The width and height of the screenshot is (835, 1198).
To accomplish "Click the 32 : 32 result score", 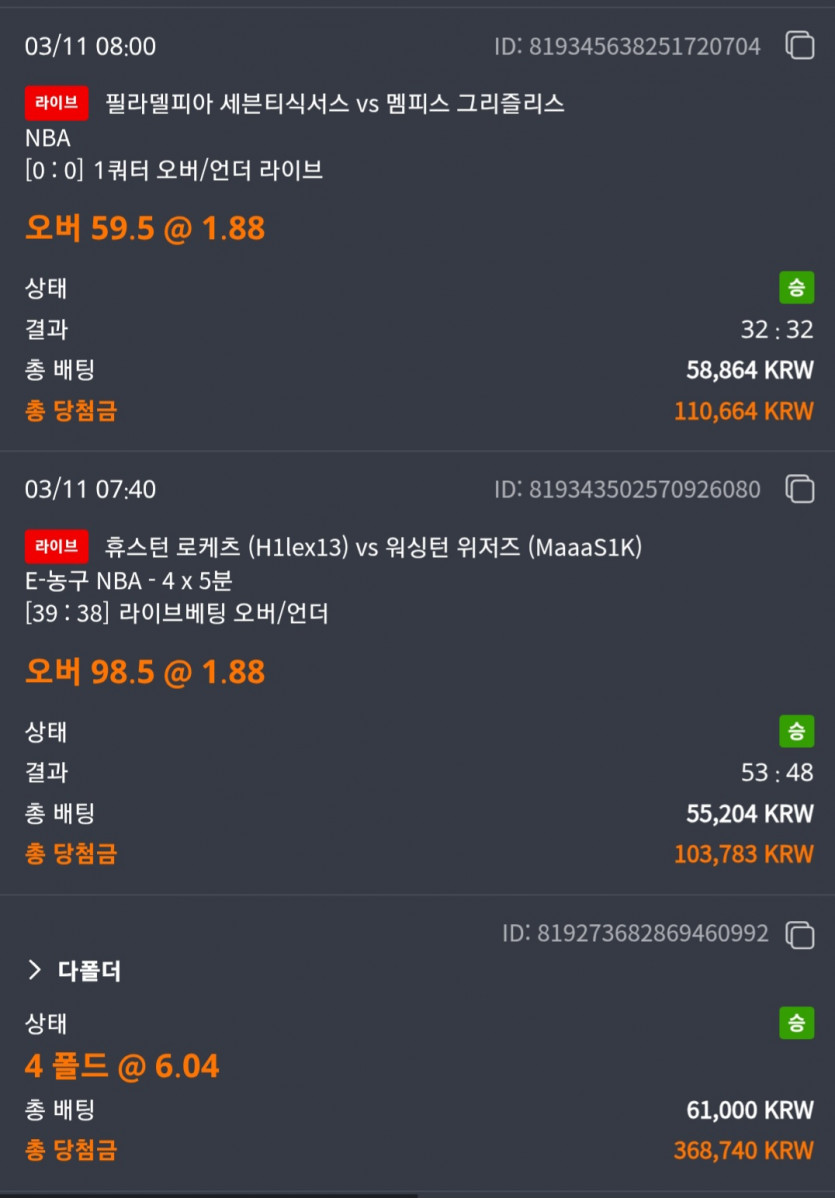I will (778, 330).
